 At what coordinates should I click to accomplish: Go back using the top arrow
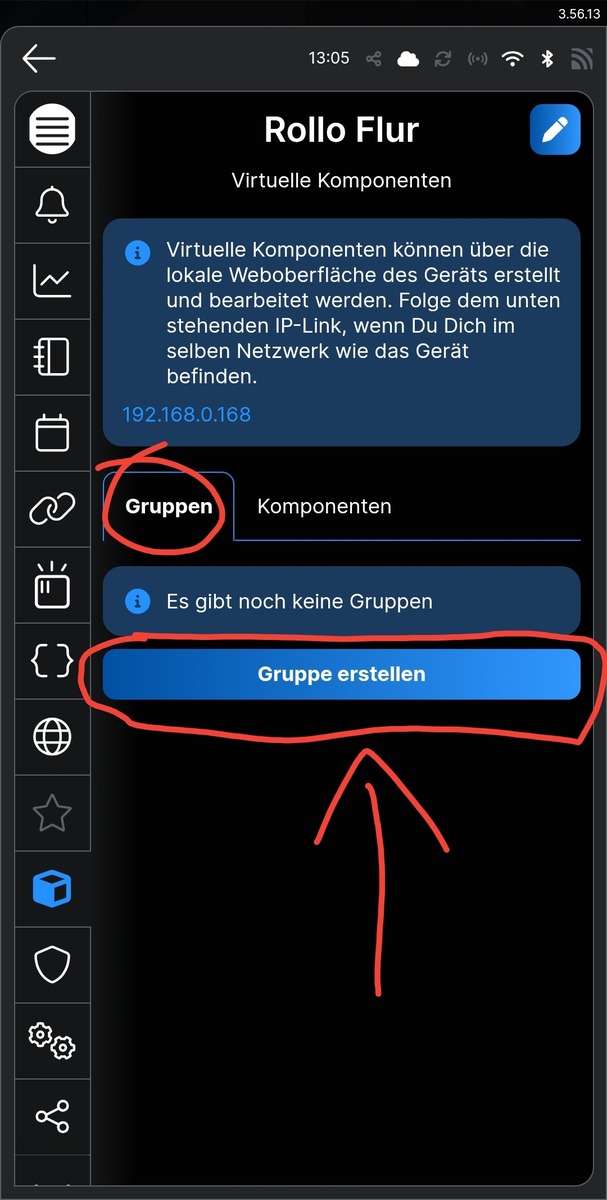[38, 59]
